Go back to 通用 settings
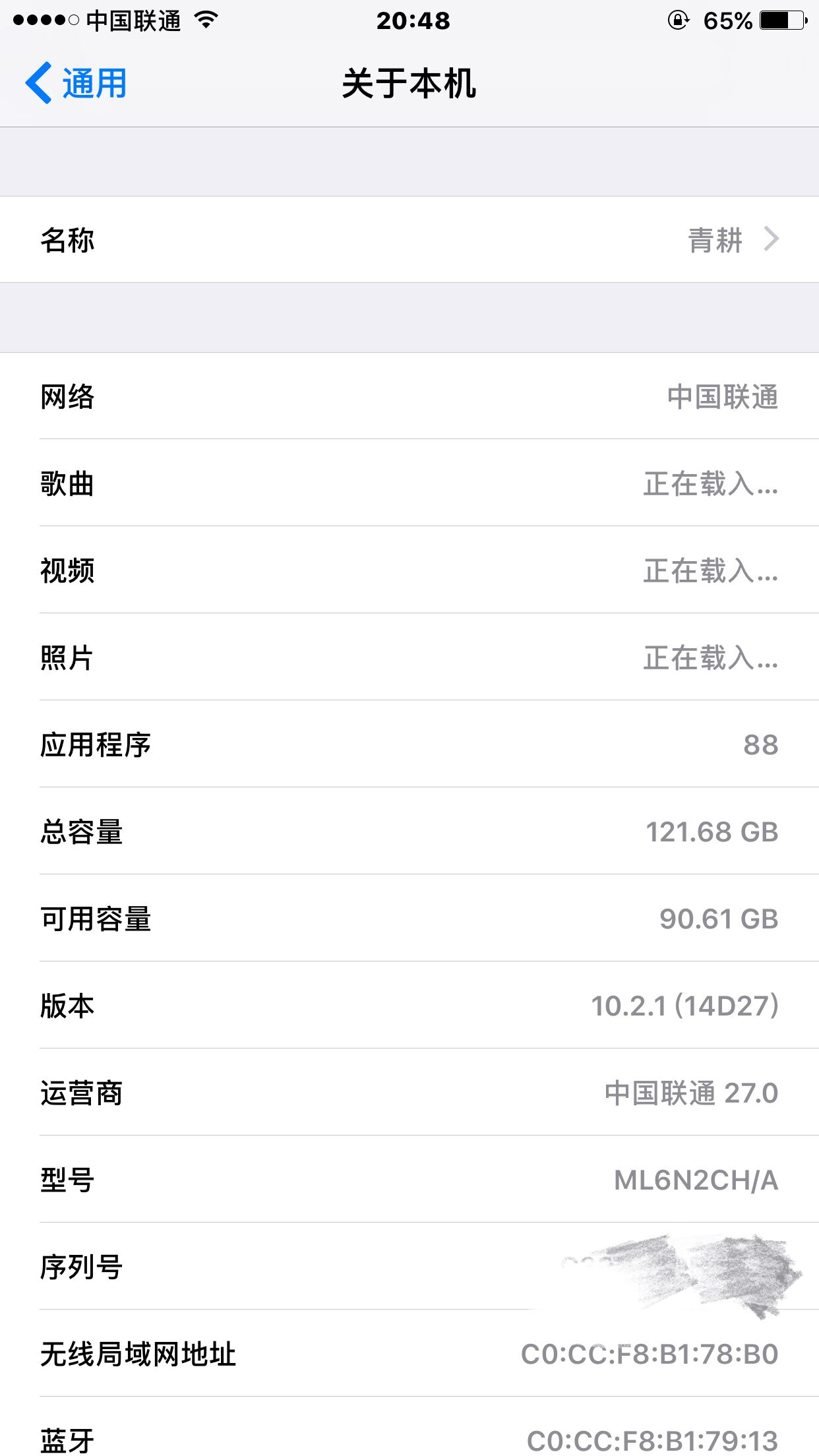 coord(76,83)
